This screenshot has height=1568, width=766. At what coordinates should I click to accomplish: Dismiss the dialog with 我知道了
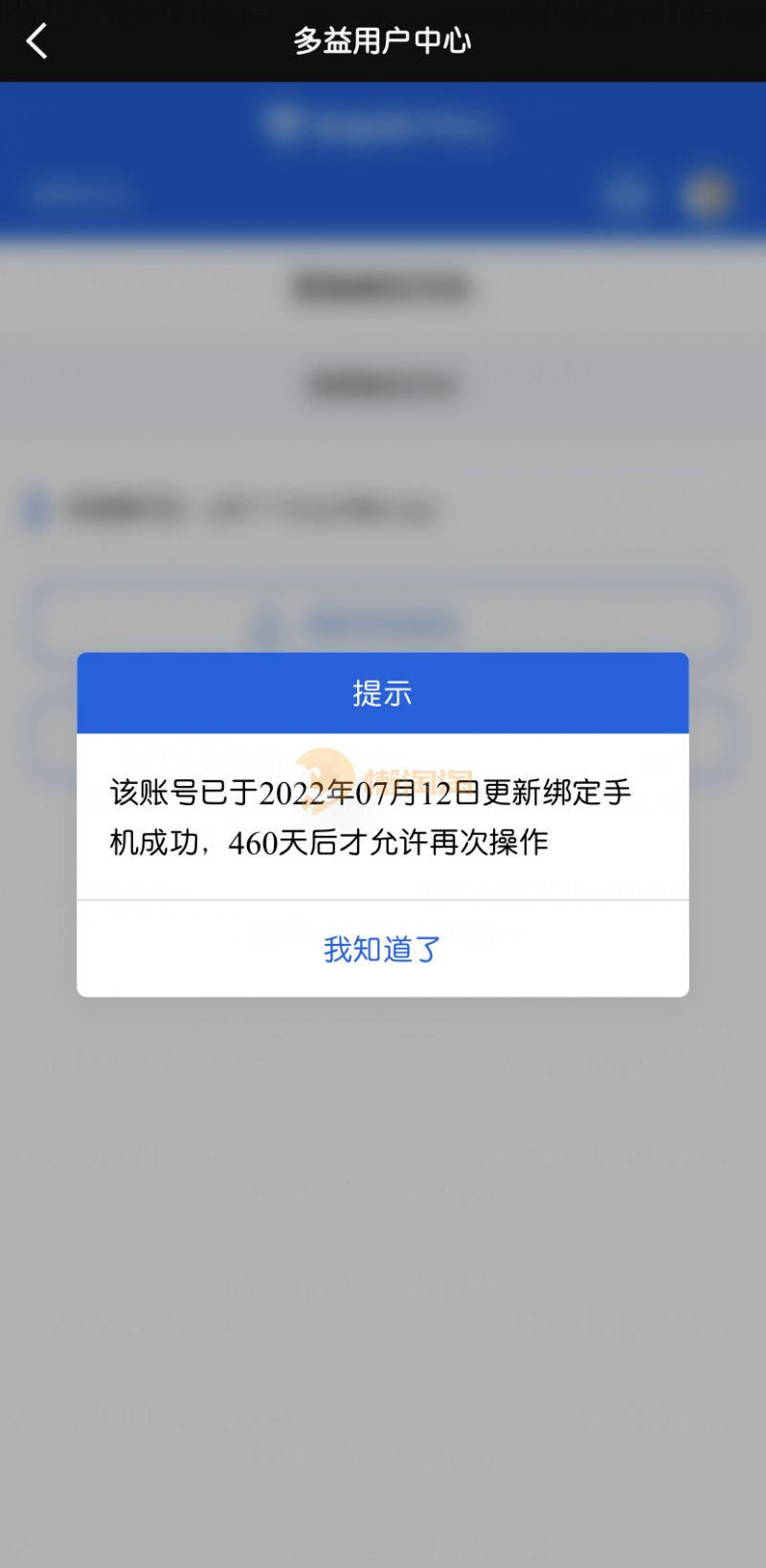382,949
